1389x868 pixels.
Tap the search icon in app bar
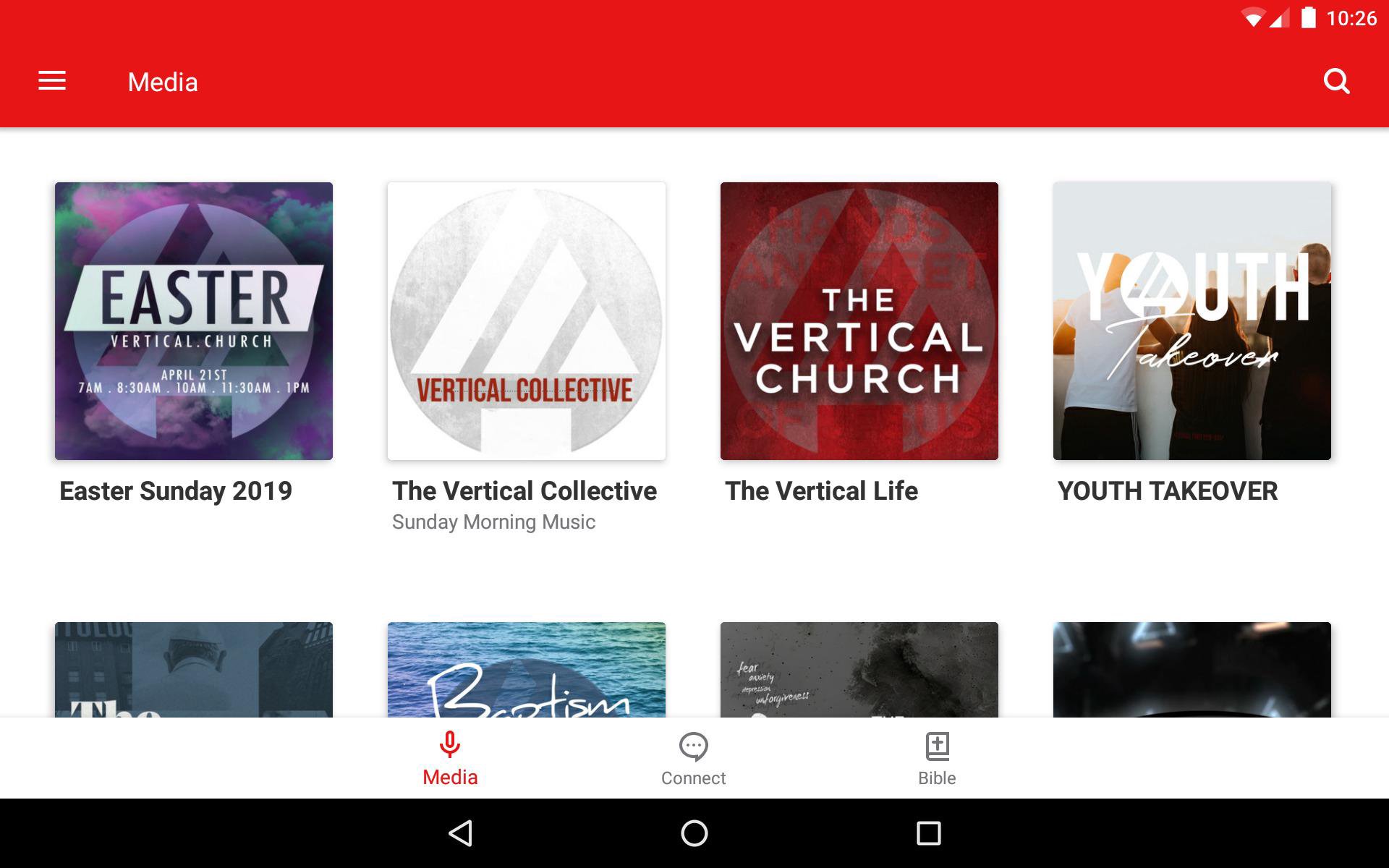click(1336, 81)
